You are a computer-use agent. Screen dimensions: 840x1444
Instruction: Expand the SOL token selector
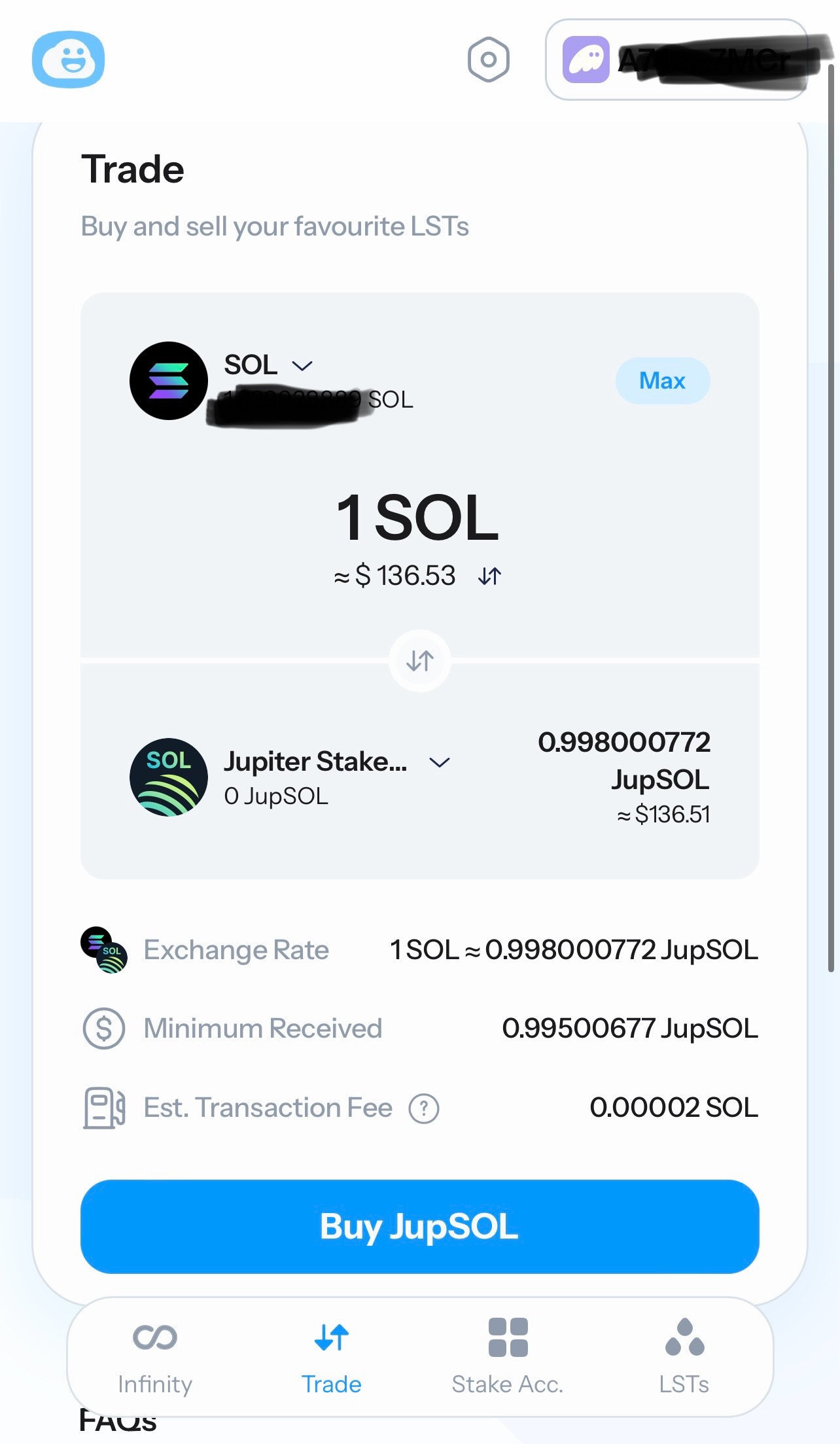pyautogui.click(x=268, y=365)
